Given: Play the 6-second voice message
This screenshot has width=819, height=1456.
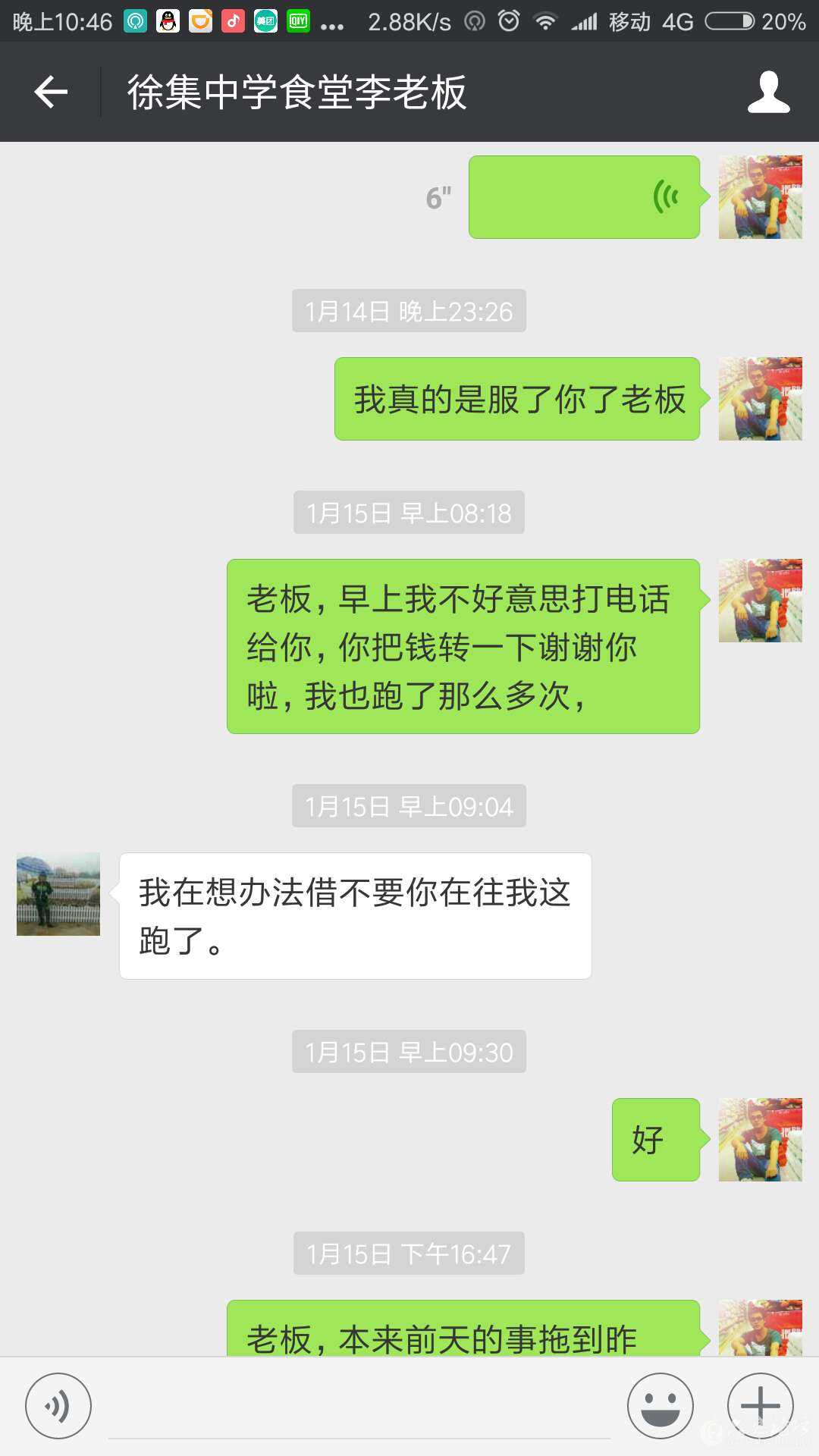Looking at the screenshot, I should click(584, 197).
